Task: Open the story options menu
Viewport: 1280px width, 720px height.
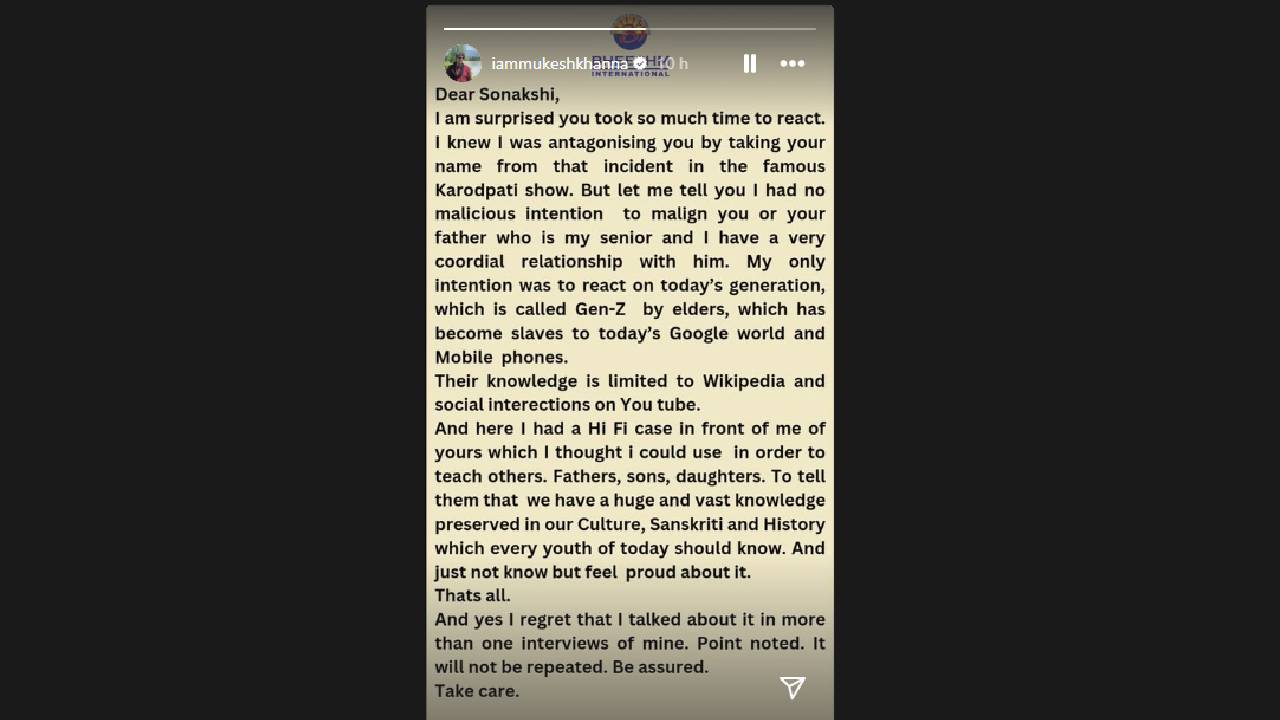Action: (792, 64)
